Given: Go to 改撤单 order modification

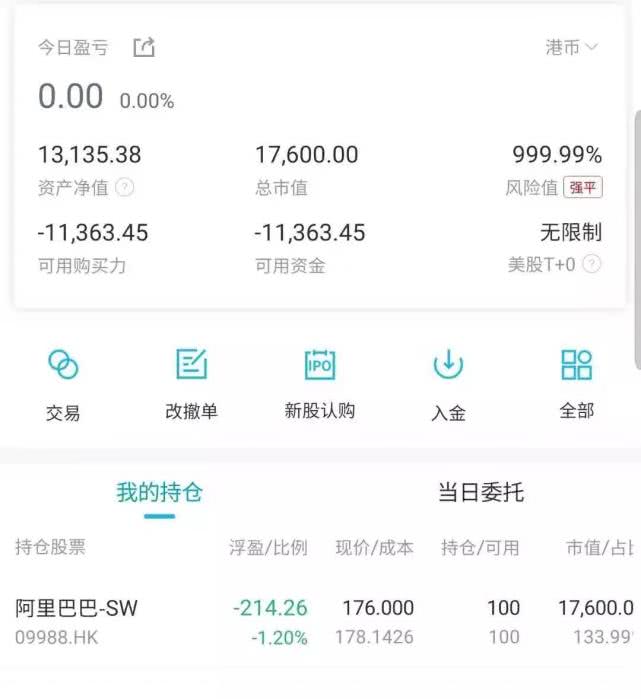Looking at the screenshot, I should coord(191,384).
